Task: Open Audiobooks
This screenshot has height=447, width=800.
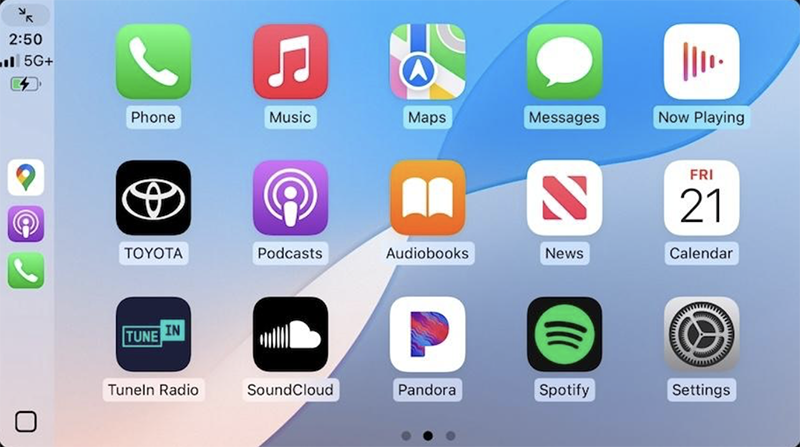Action: (x=427, y=198)
